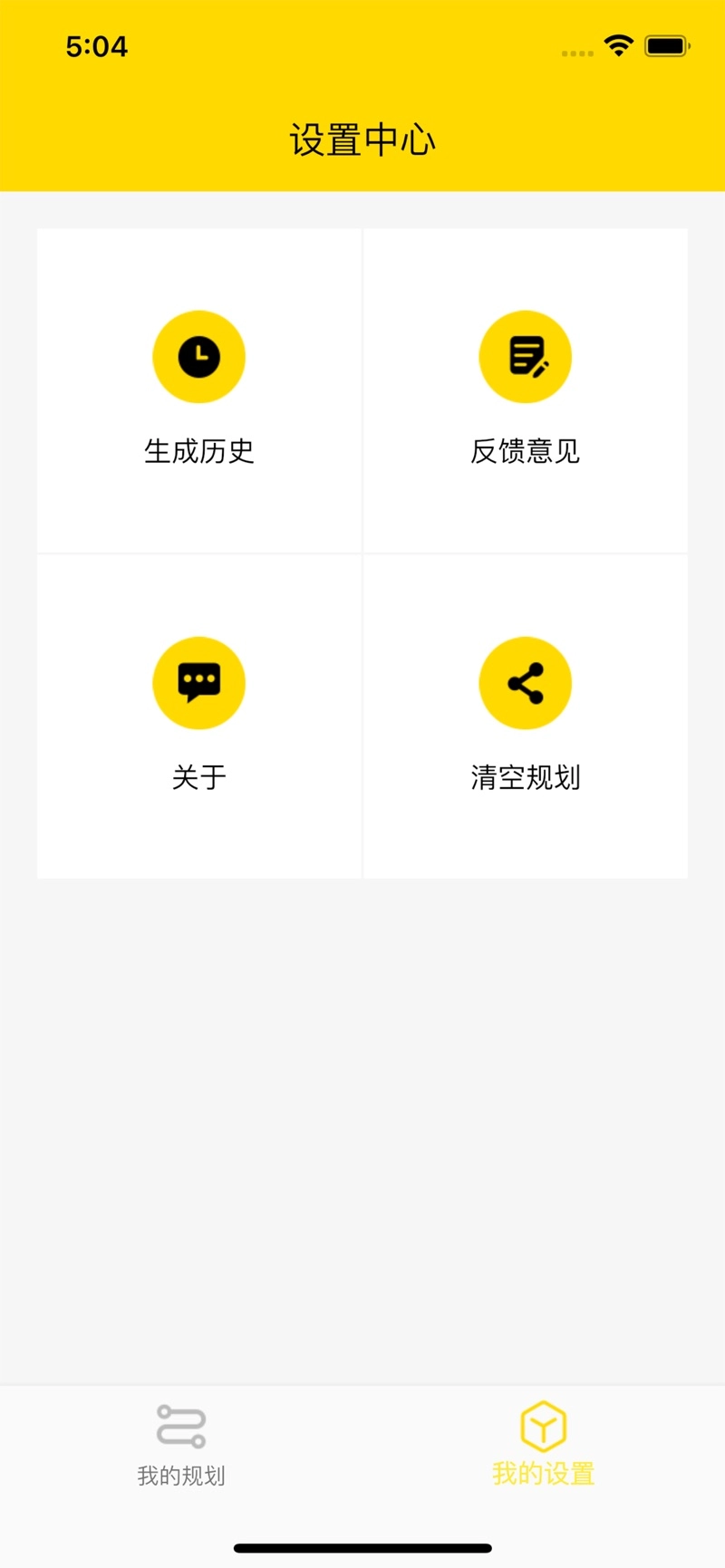Select 清空规划 to clear plans
The image size is (725, 1568).
[x=525, y=716]
